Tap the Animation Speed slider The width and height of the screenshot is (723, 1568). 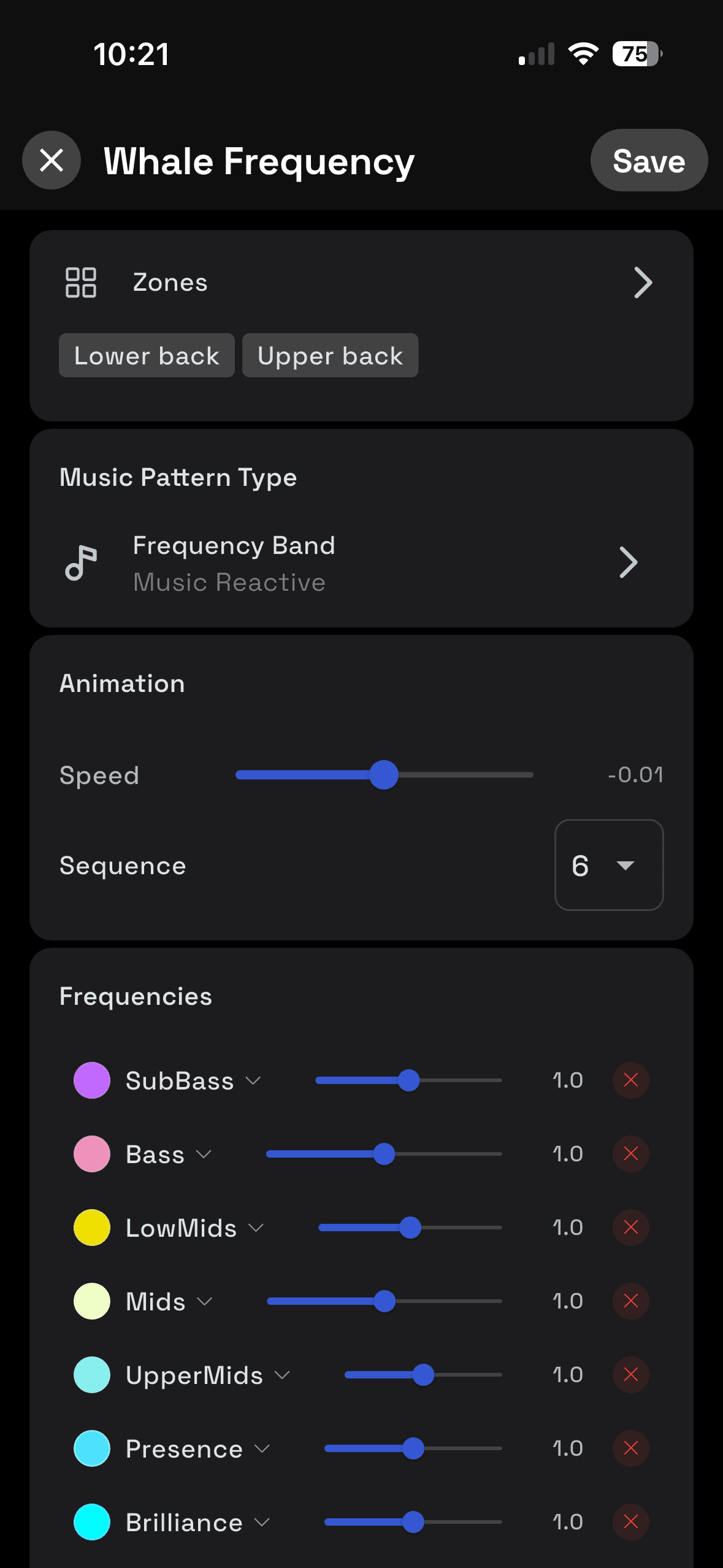pyautogui.click(x=384, y=775)
